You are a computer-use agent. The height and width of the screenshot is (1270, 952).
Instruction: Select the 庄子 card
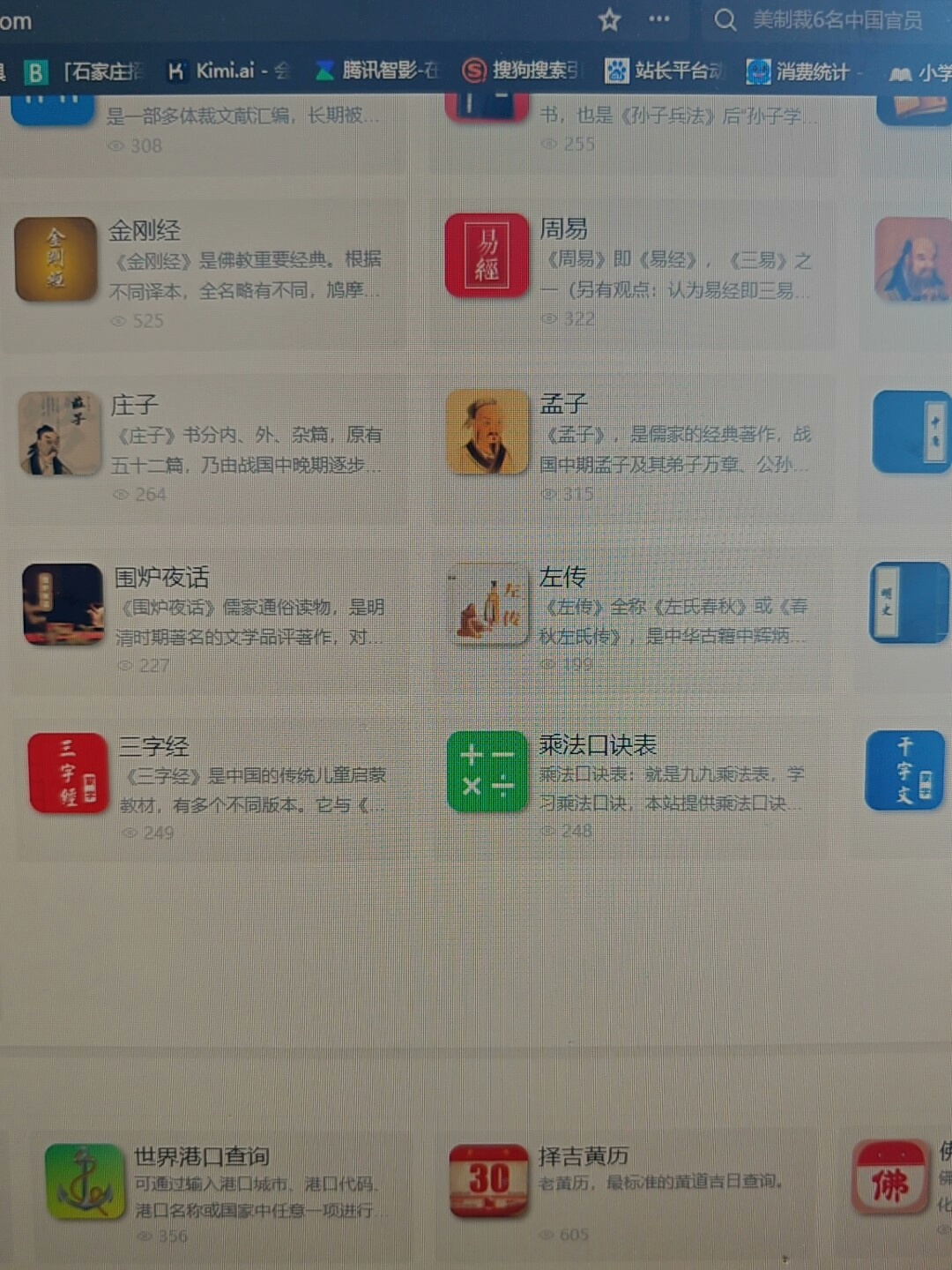click(134, 406)
